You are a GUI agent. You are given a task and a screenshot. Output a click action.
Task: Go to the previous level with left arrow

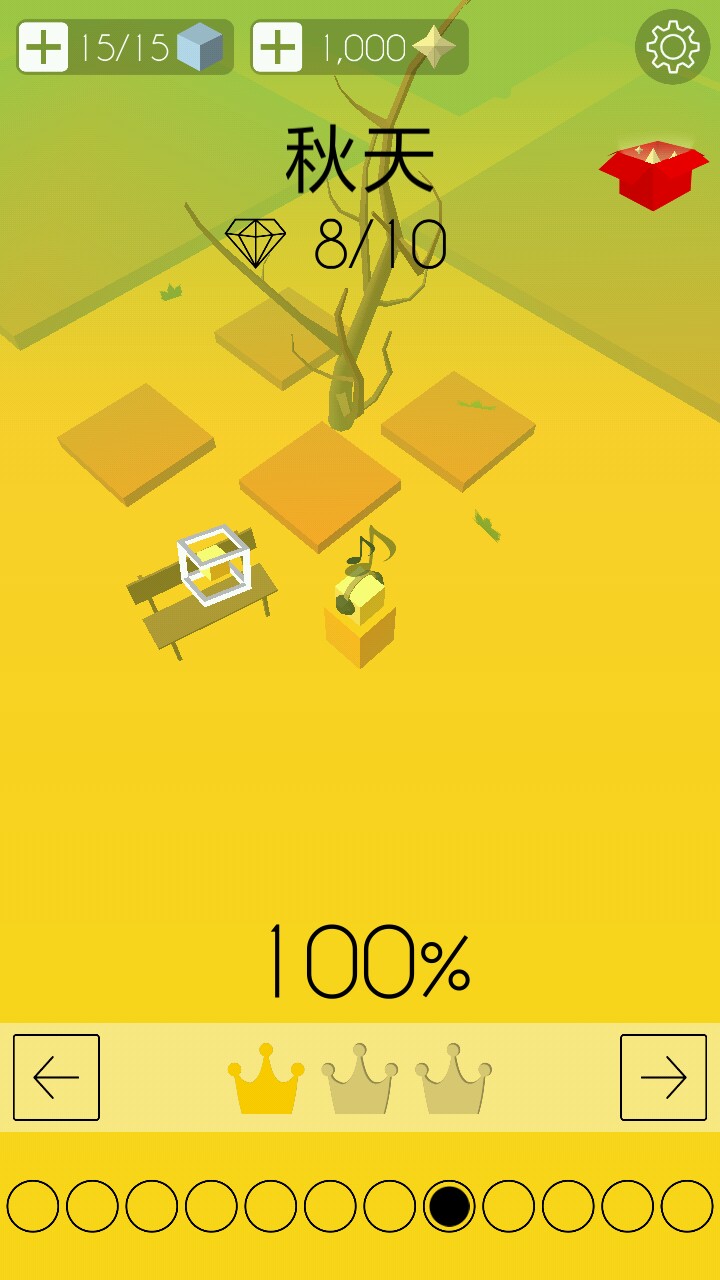click(x=56, y=1077)
